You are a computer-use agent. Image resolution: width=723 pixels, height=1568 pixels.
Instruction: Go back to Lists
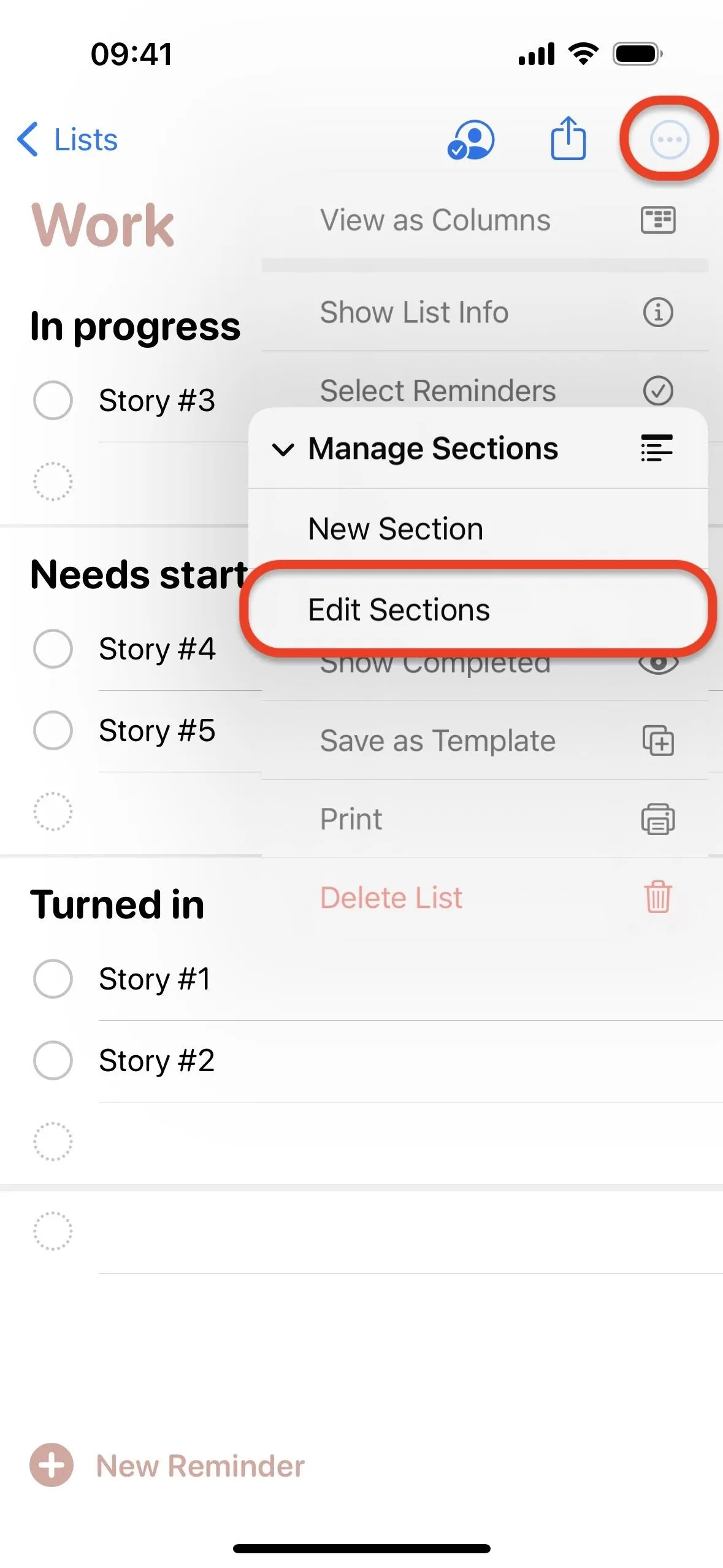(x=67, y=139)
